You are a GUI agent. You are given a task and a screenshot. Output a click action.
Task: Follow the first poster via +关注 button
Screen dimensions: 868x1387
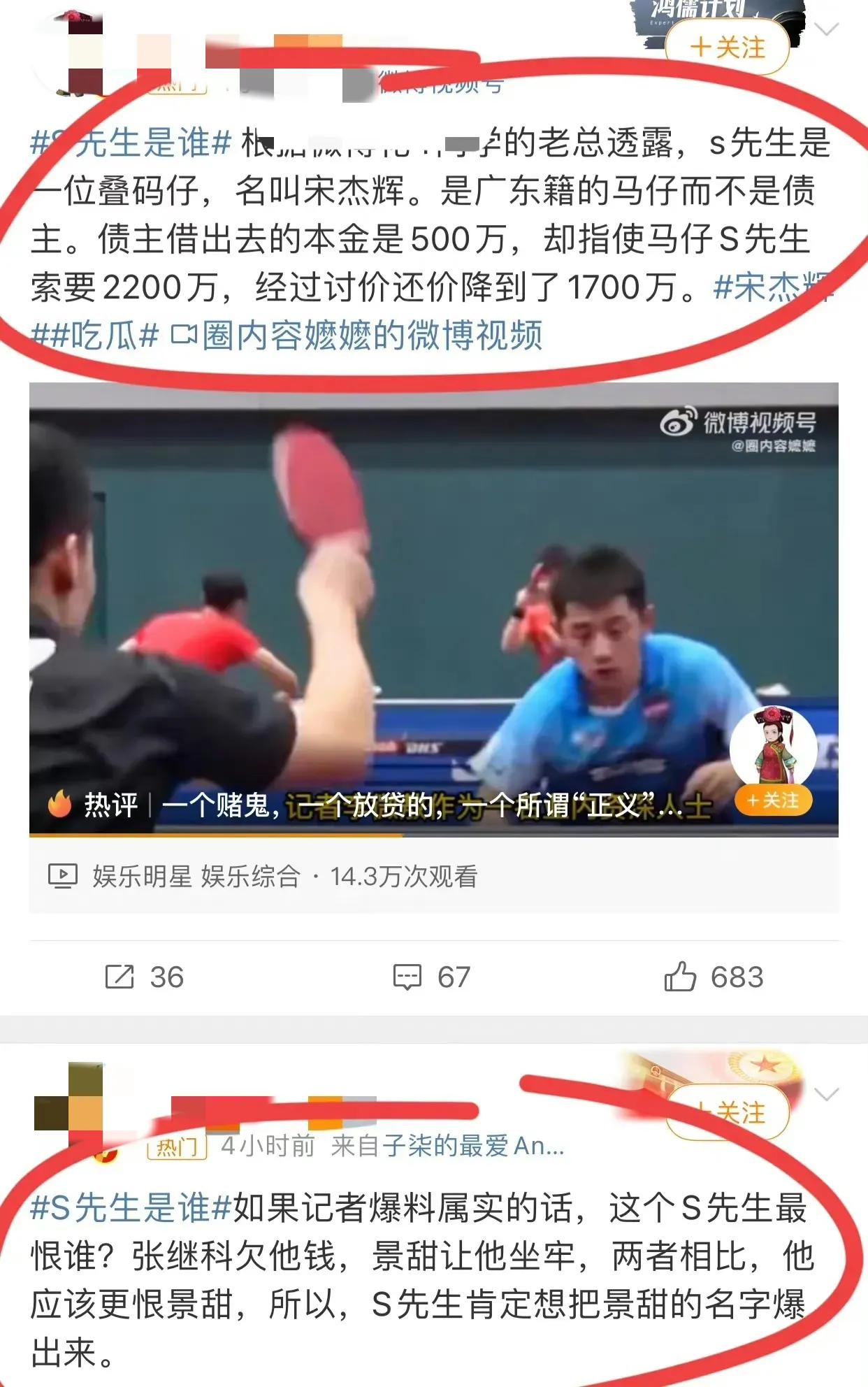727,48
